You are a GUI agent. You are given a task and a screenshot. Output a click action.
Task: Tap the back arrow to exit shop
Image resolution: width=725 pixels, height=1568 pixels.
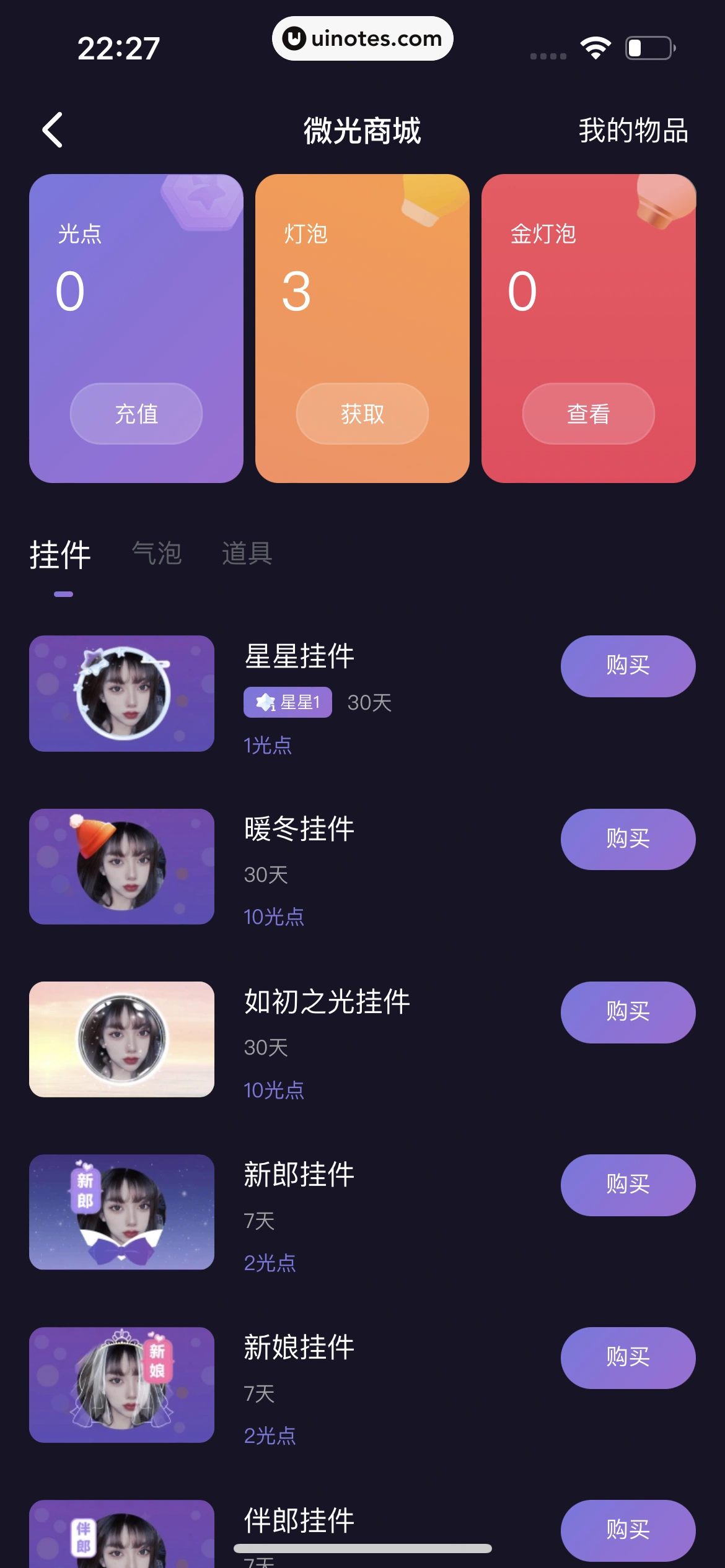point(53,131)
